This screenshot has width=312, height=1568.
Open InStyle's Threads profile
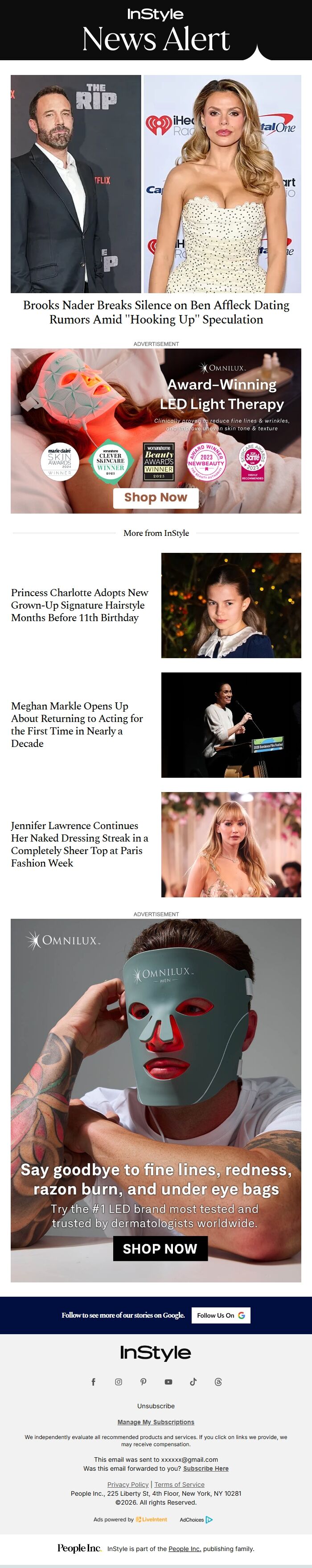click(218, 1381)
